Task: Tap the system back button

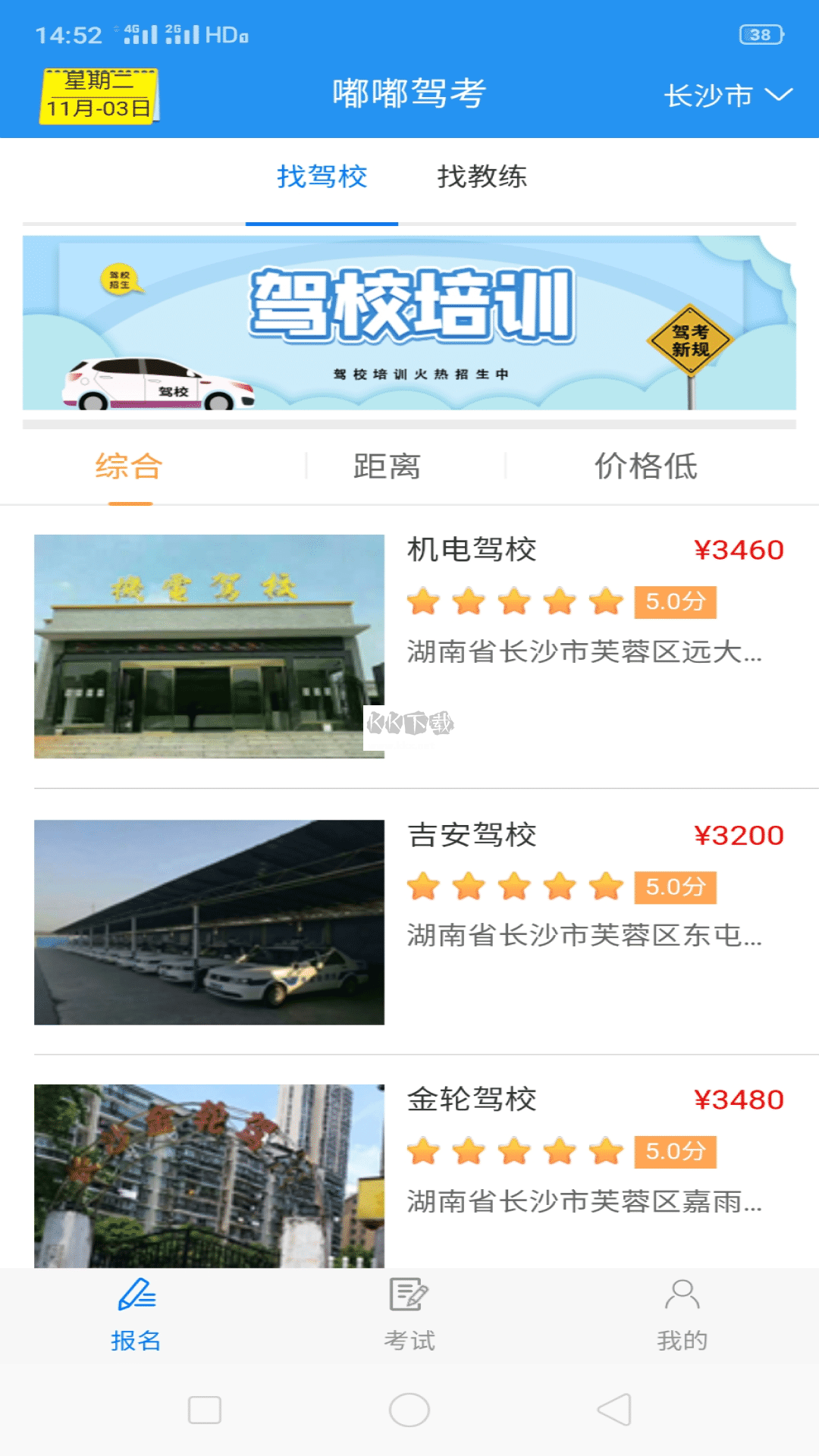Action: [614, 1410]
